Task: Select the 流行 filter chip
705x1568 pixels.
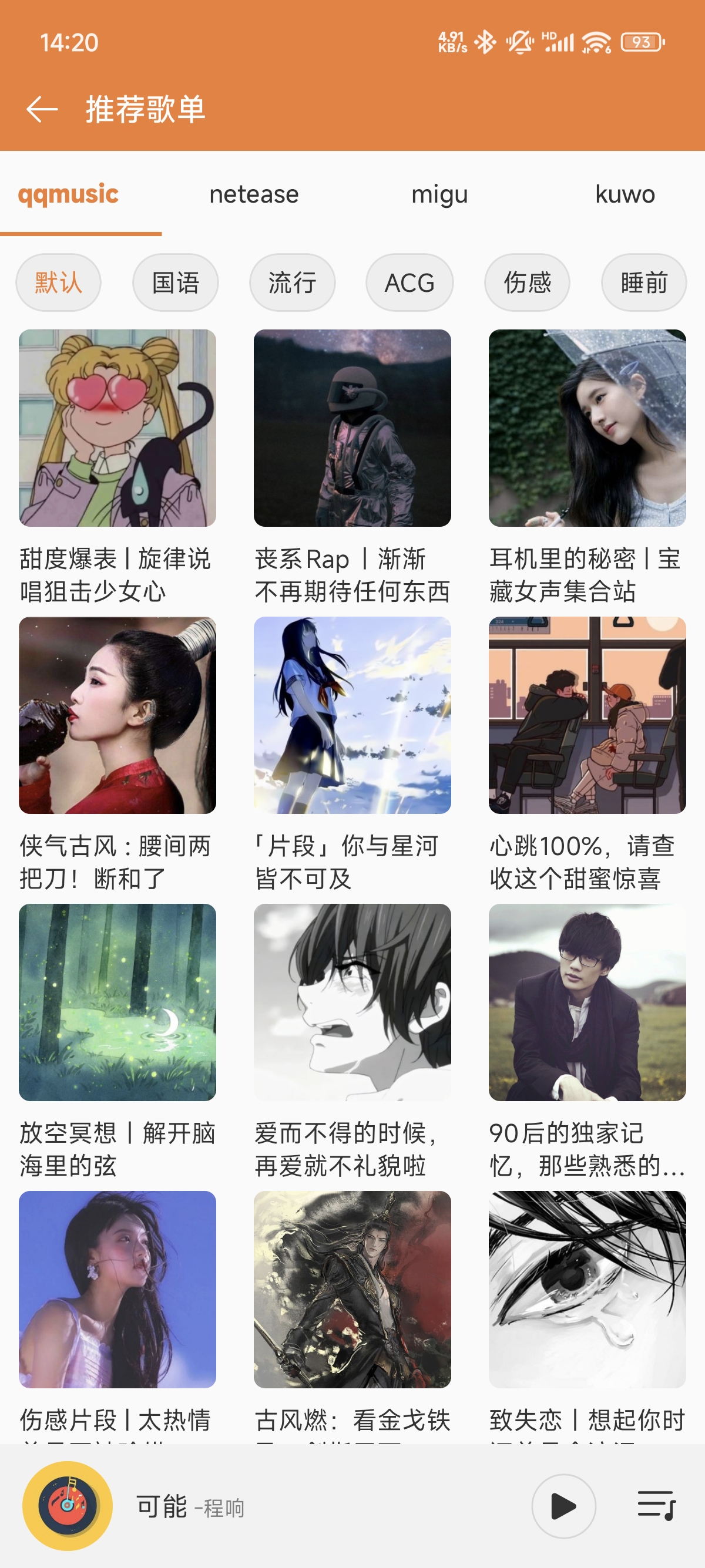Action: click(x=292, y=283)
